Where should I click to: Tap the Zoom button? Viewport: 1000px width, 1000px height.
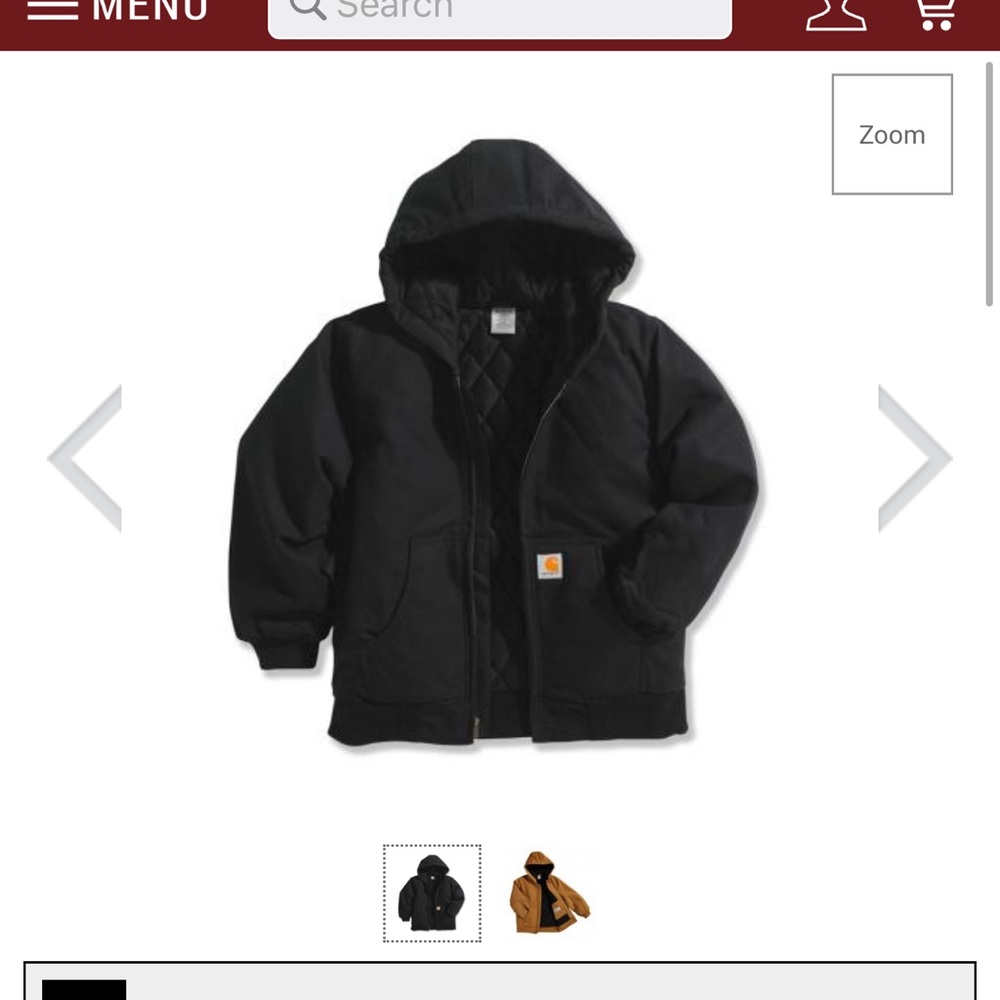click(x=892, y=134)
